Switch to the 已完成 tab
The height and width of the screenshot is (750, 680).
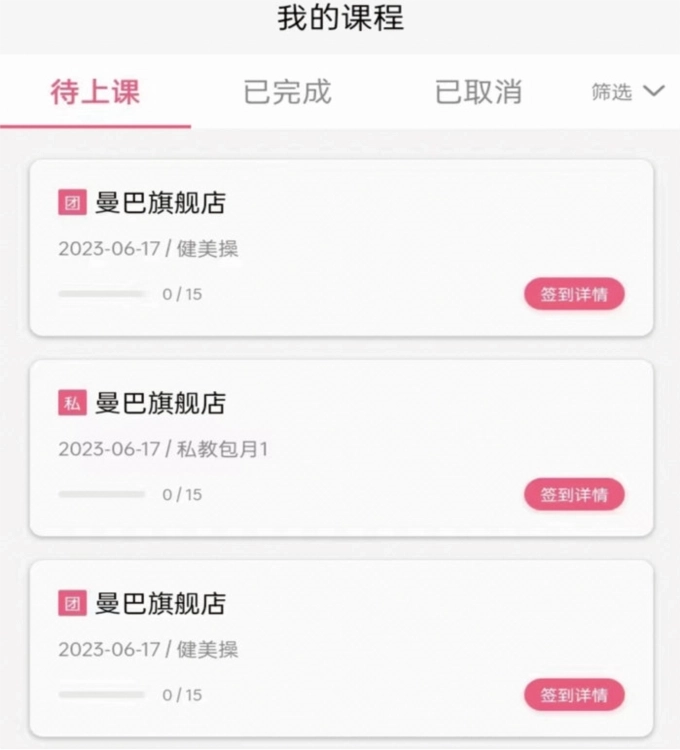pos(287,93)
